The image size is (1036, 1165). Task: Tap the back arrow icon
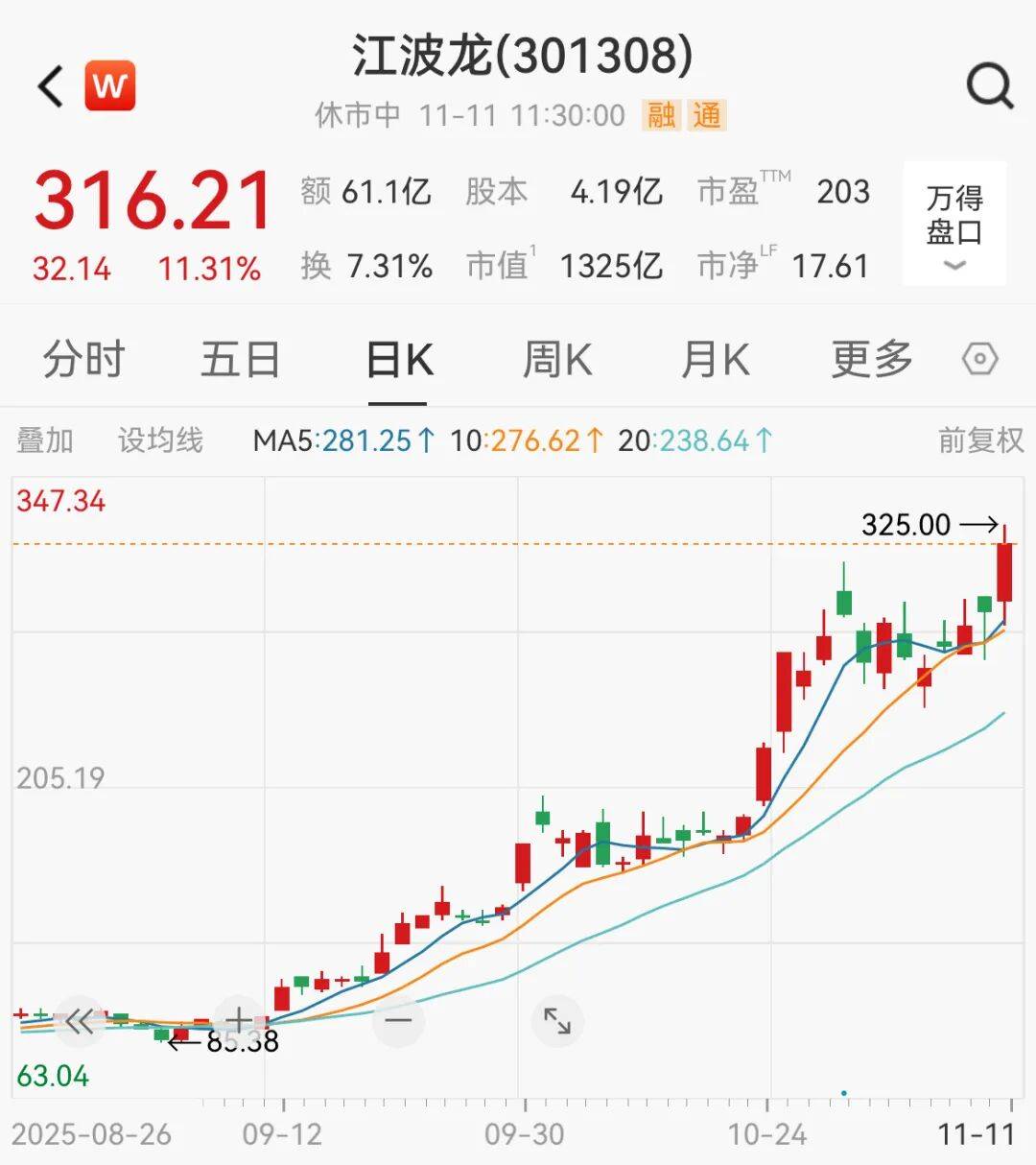pyautogui.click(x=50, y=84)
